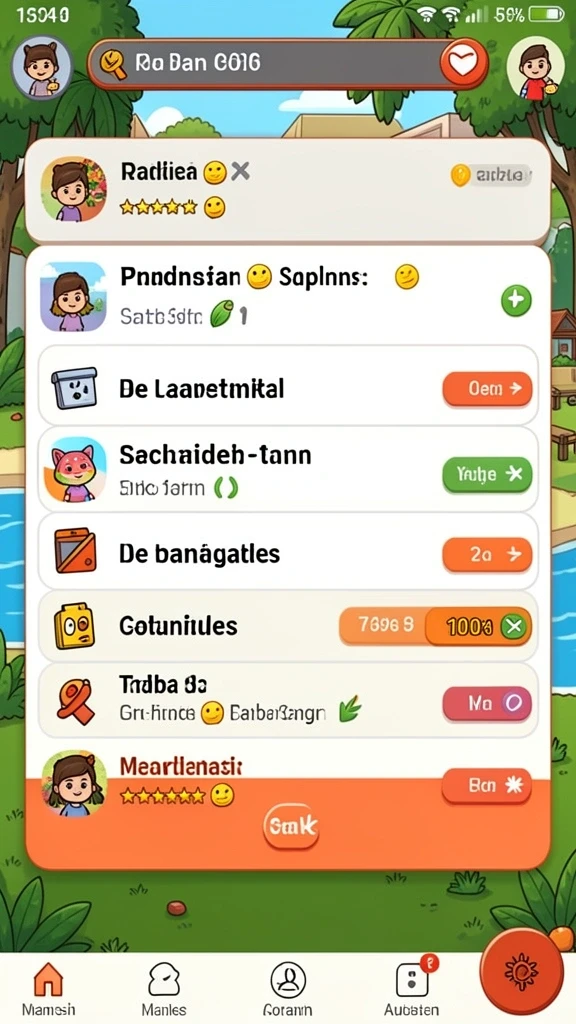Tap the pink Ma button on Tadba row
The width and height of the screenshot is (576, 1024).
(487, 703)
